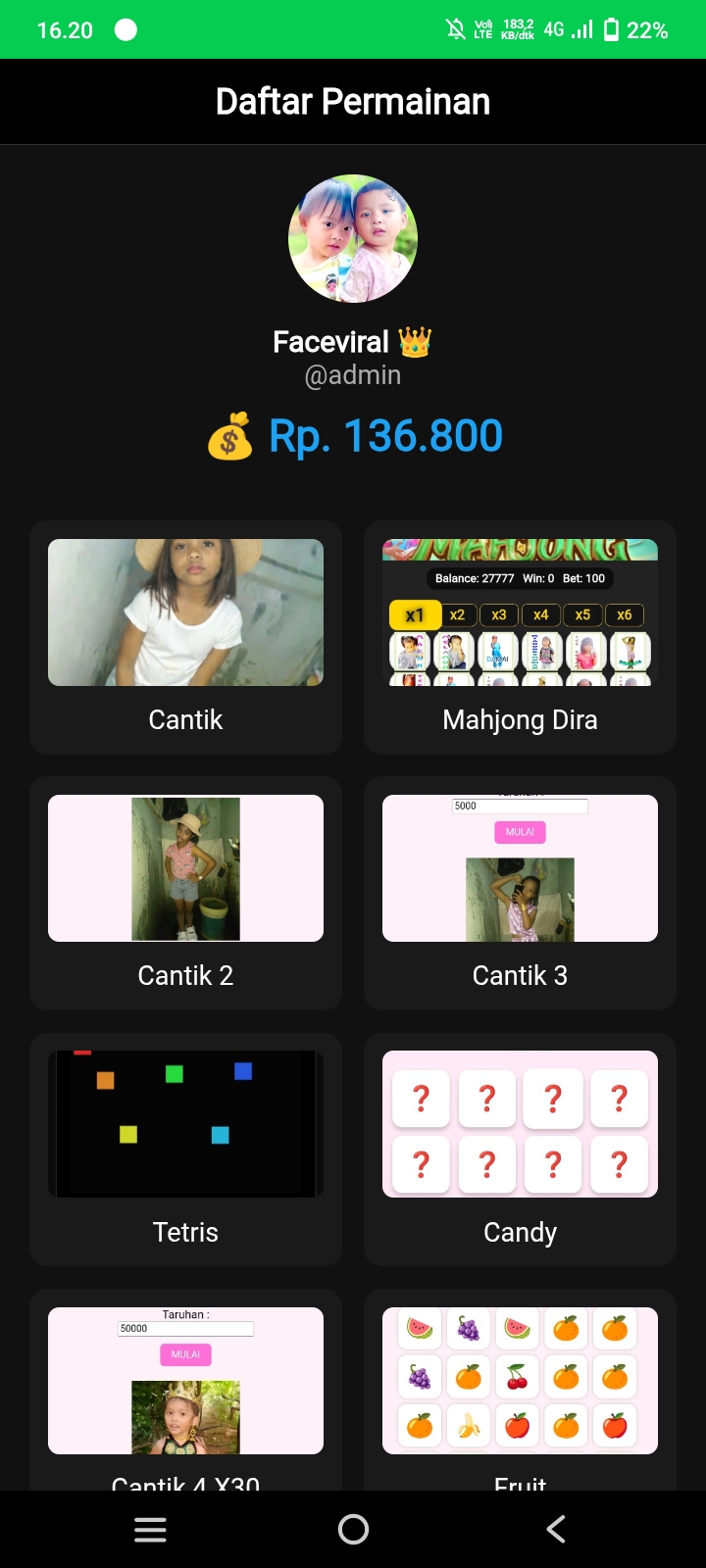
Task: Tap the system home button
Action: pyautogui.click(x=353, y=1529)
